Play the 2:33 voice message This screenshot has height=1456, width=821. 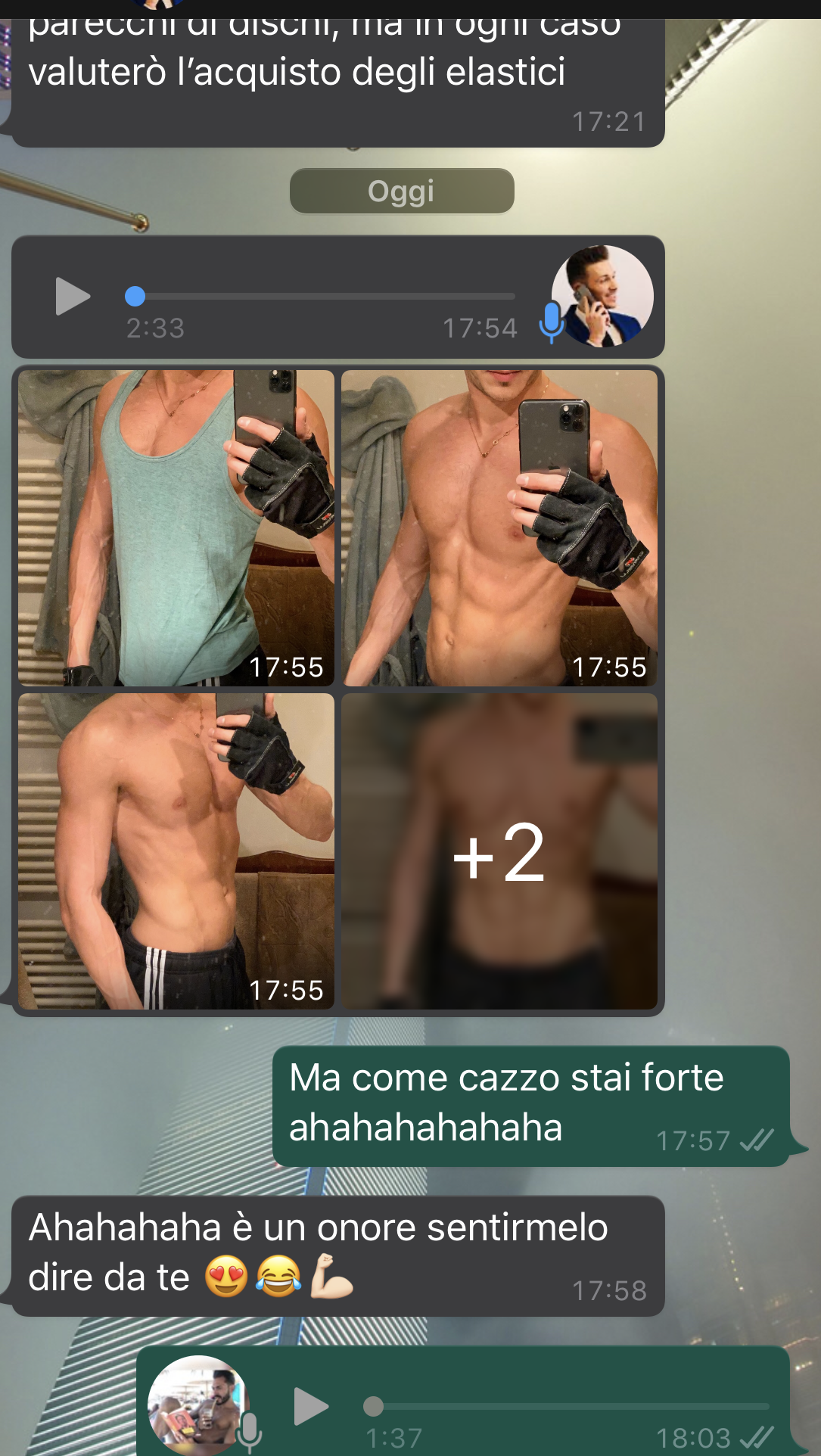point(73,296)
